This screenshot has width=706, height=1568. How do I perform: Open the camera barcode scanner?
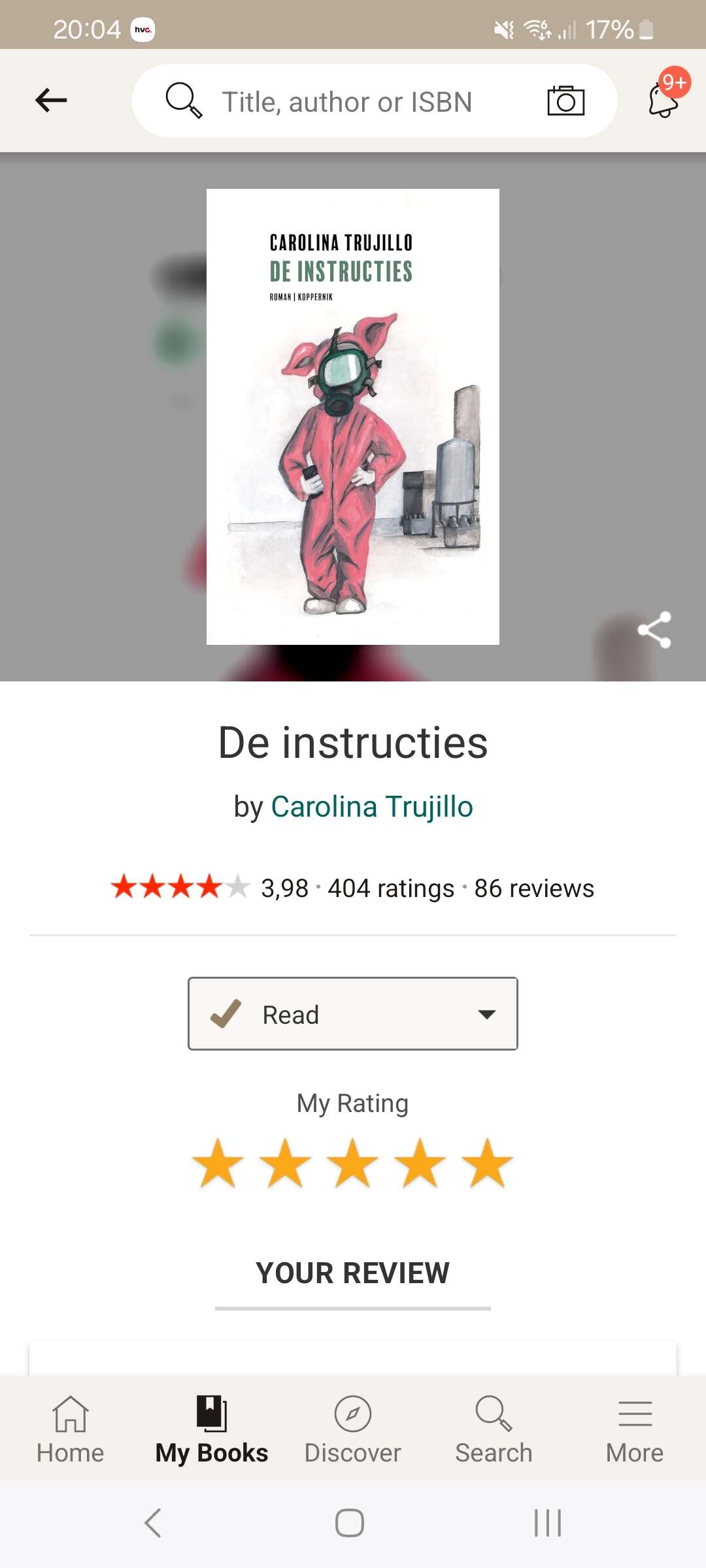[x=565, y=101]
